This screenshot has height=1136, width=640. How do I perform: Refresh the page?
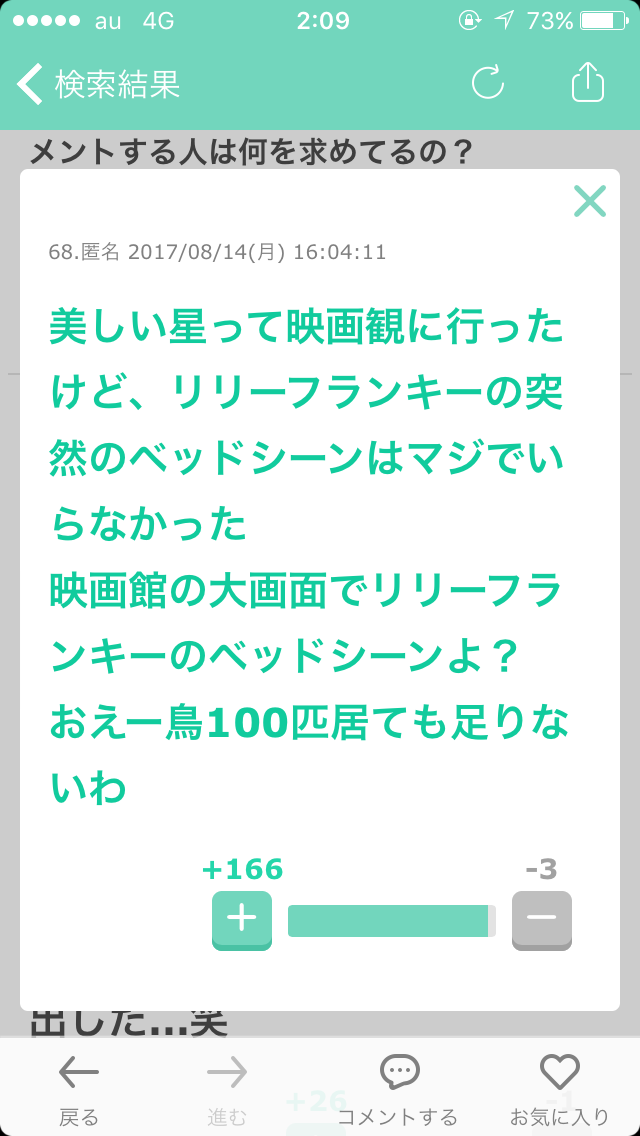(487, 83)
